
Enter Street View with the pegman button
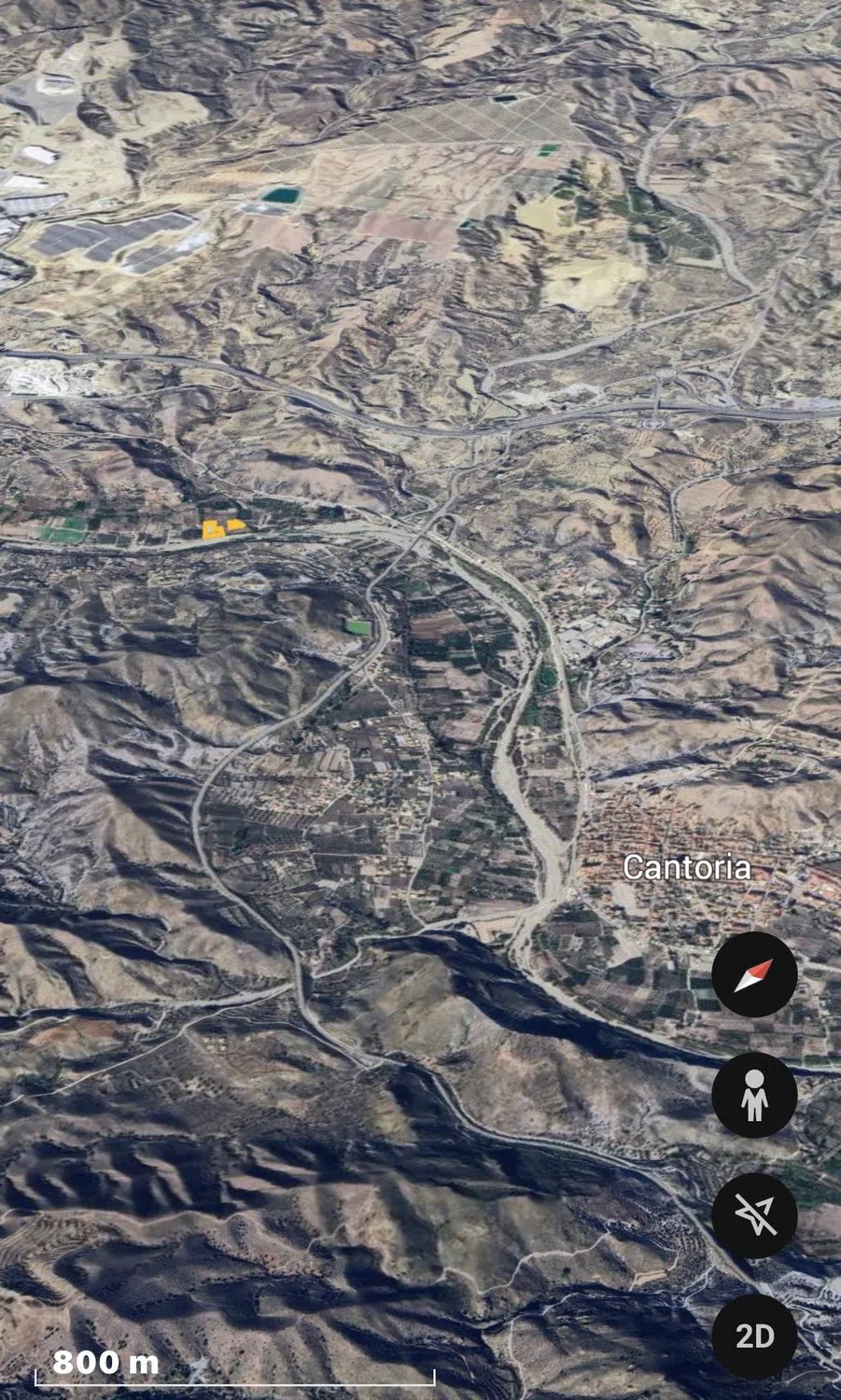(754, 1096)
